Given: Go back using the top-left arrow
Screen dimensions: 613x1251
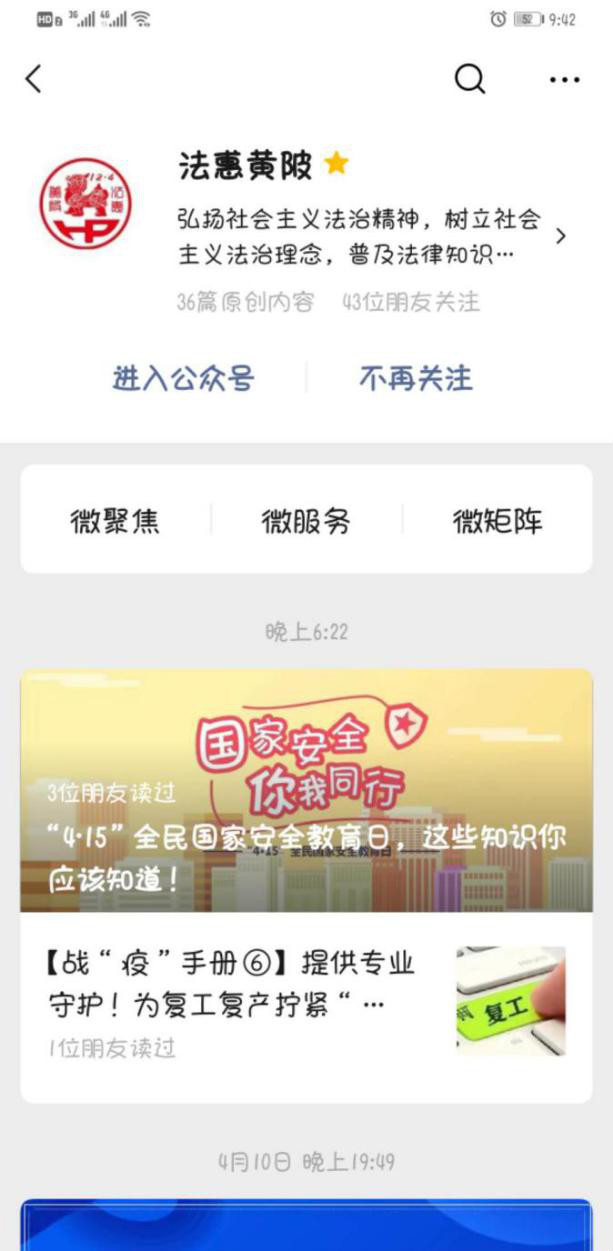Looking at the screenshot, I should (x=34, y=79).
